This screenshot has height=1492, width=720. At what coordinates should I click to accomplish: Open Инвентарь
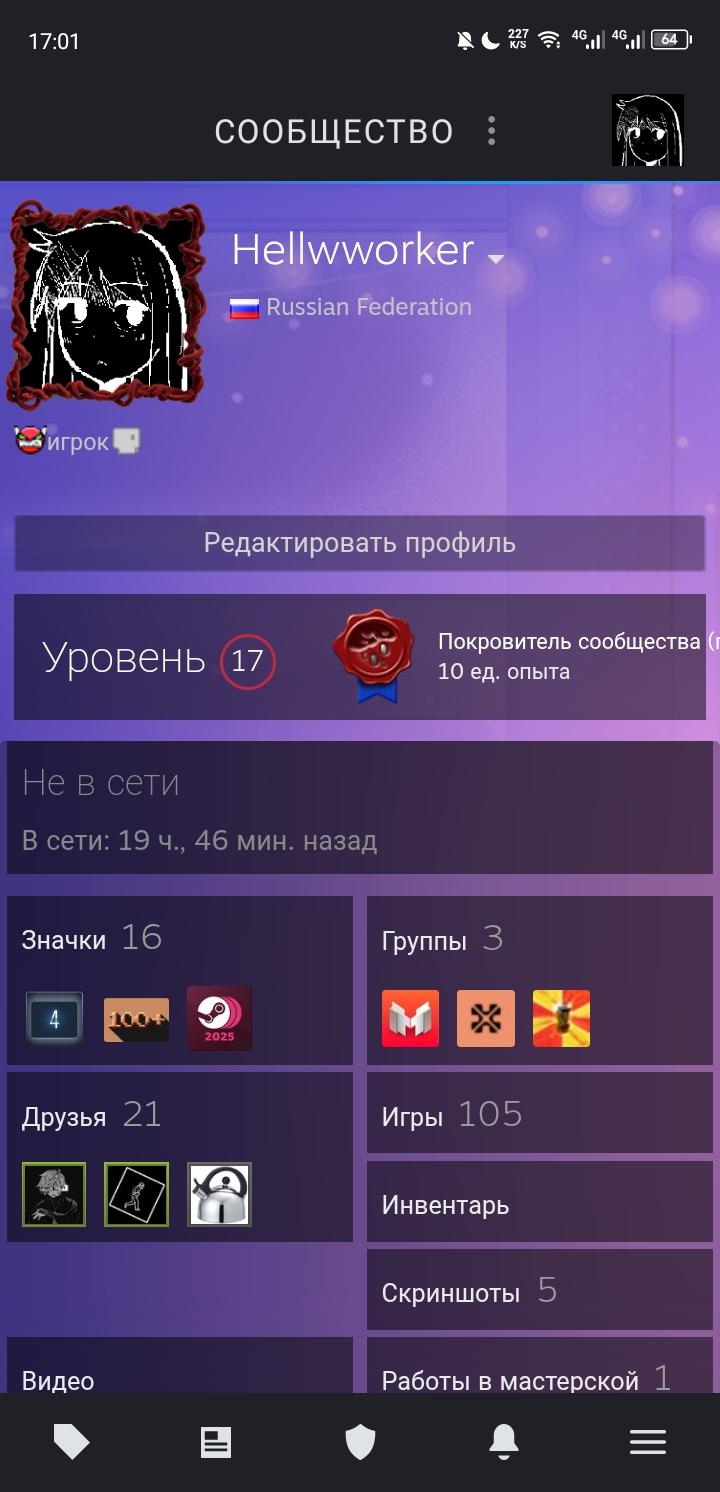(446, 1205)
